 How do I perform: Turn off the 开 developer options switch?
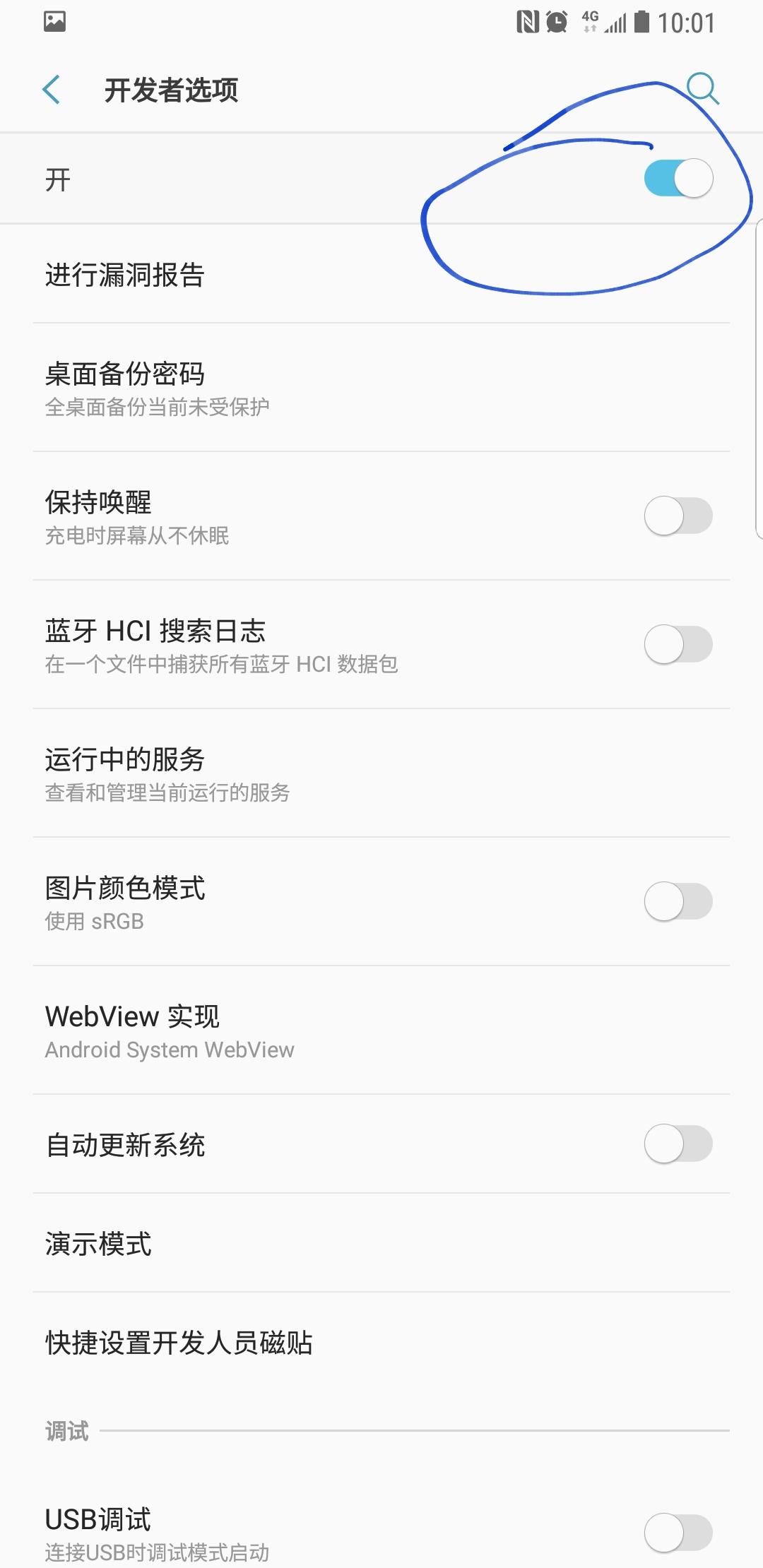(x=678, y=178)
